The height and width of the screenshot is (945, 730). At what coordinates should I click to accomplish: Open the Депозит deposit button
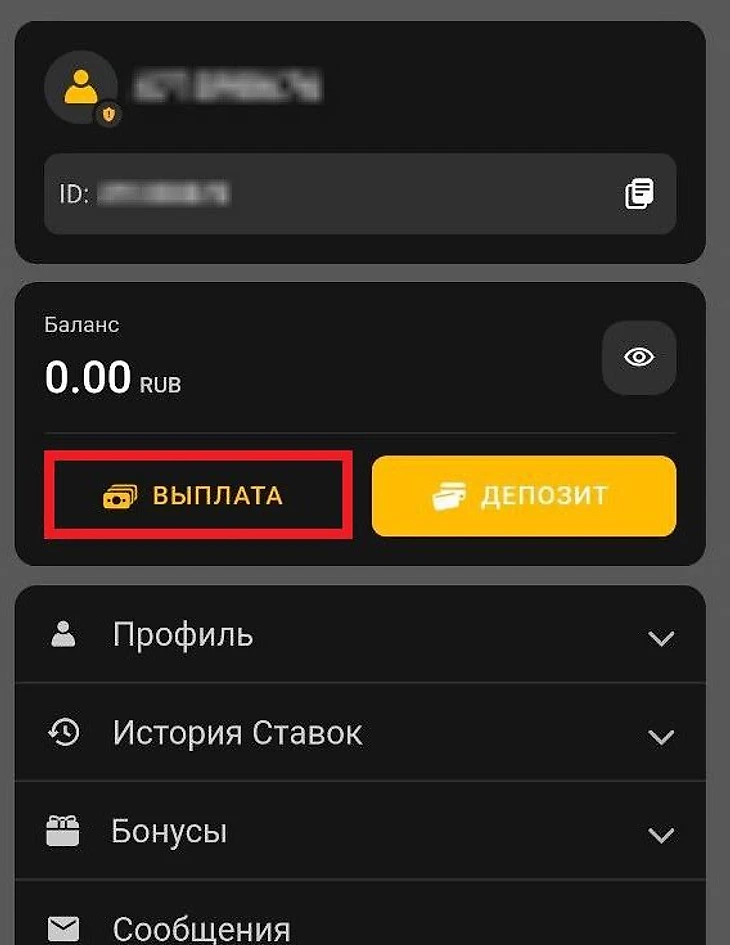tap(524, 496)
